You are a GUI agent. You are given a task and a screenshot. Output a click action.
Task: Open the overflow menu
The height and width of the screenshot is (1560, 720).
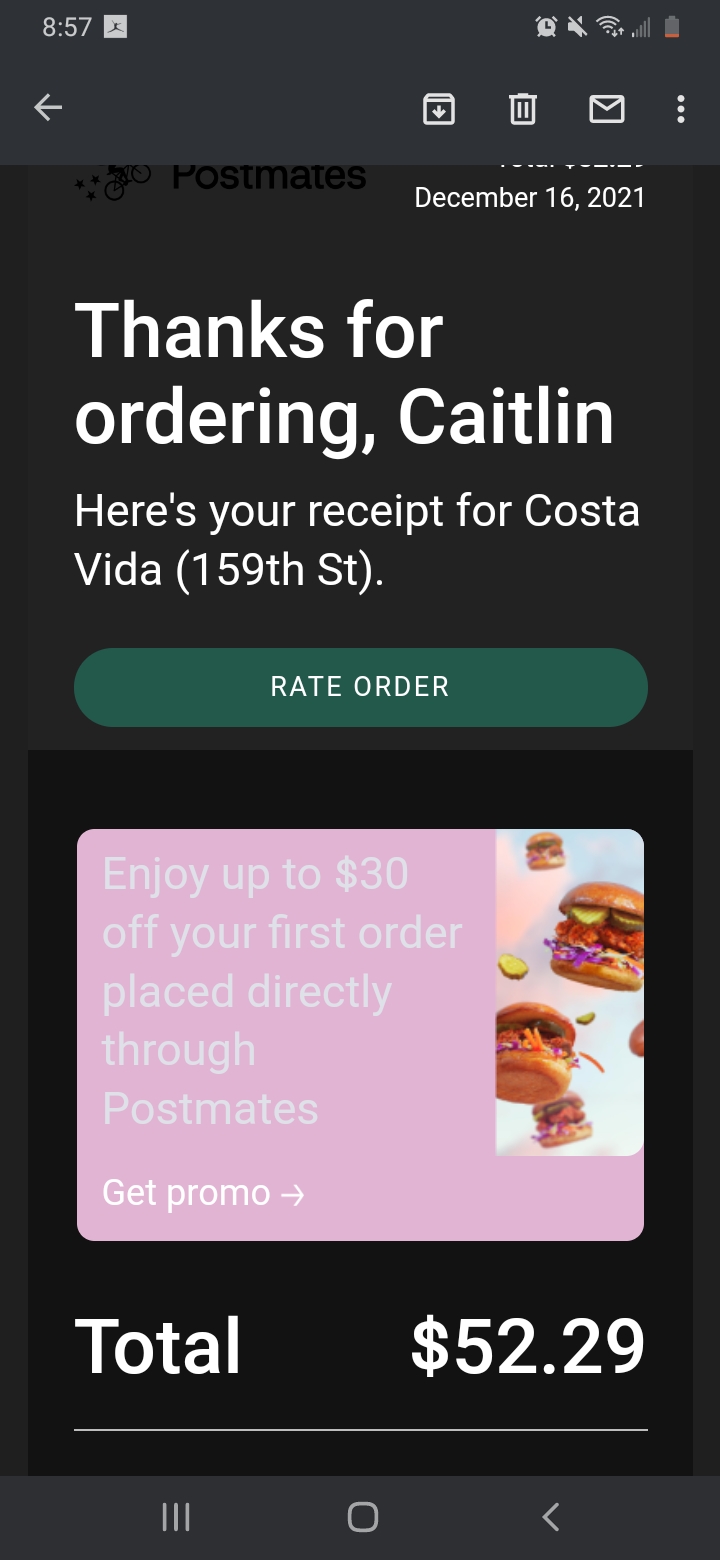681,108
